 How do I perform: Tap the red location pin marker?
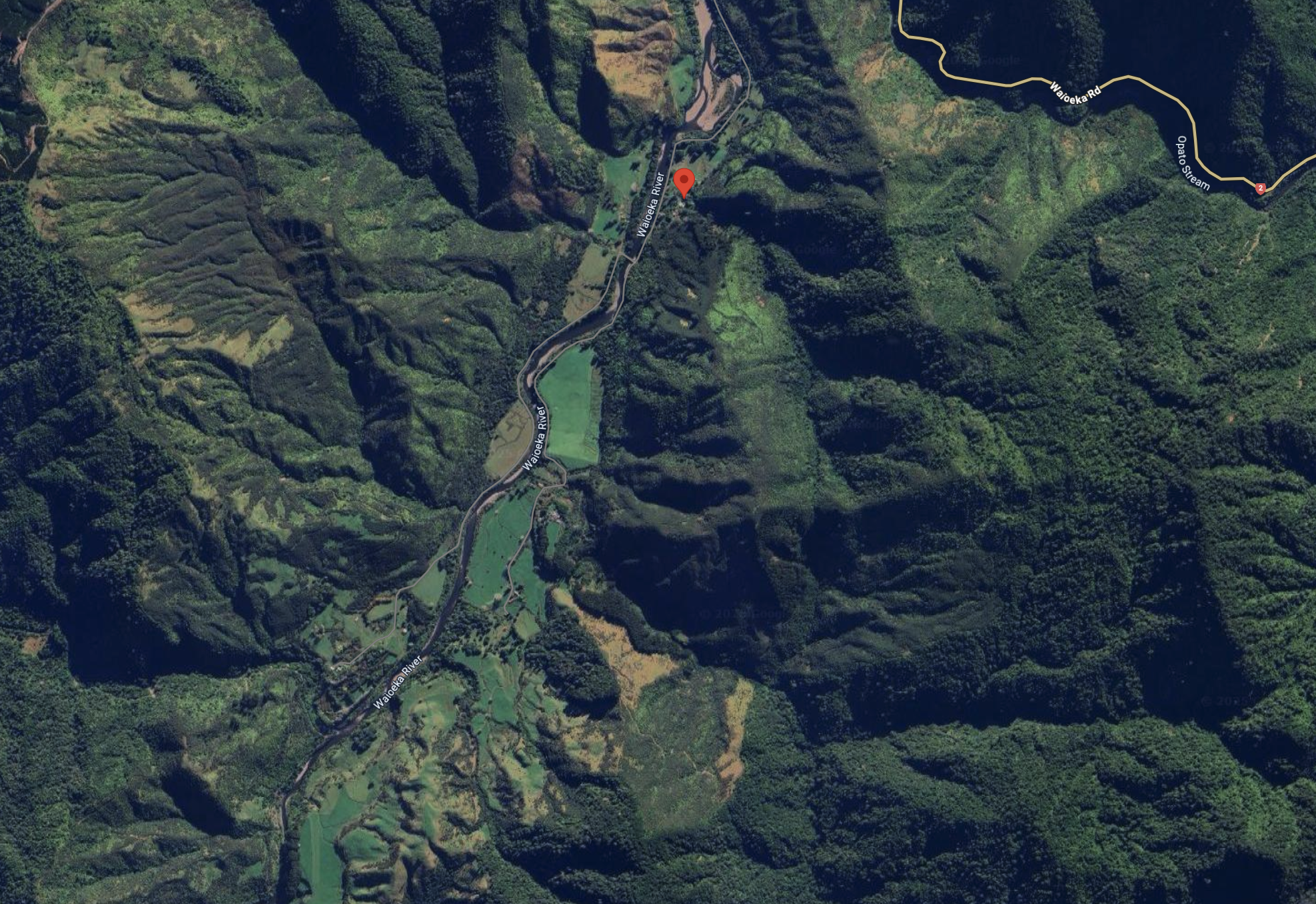coord(684,181)
